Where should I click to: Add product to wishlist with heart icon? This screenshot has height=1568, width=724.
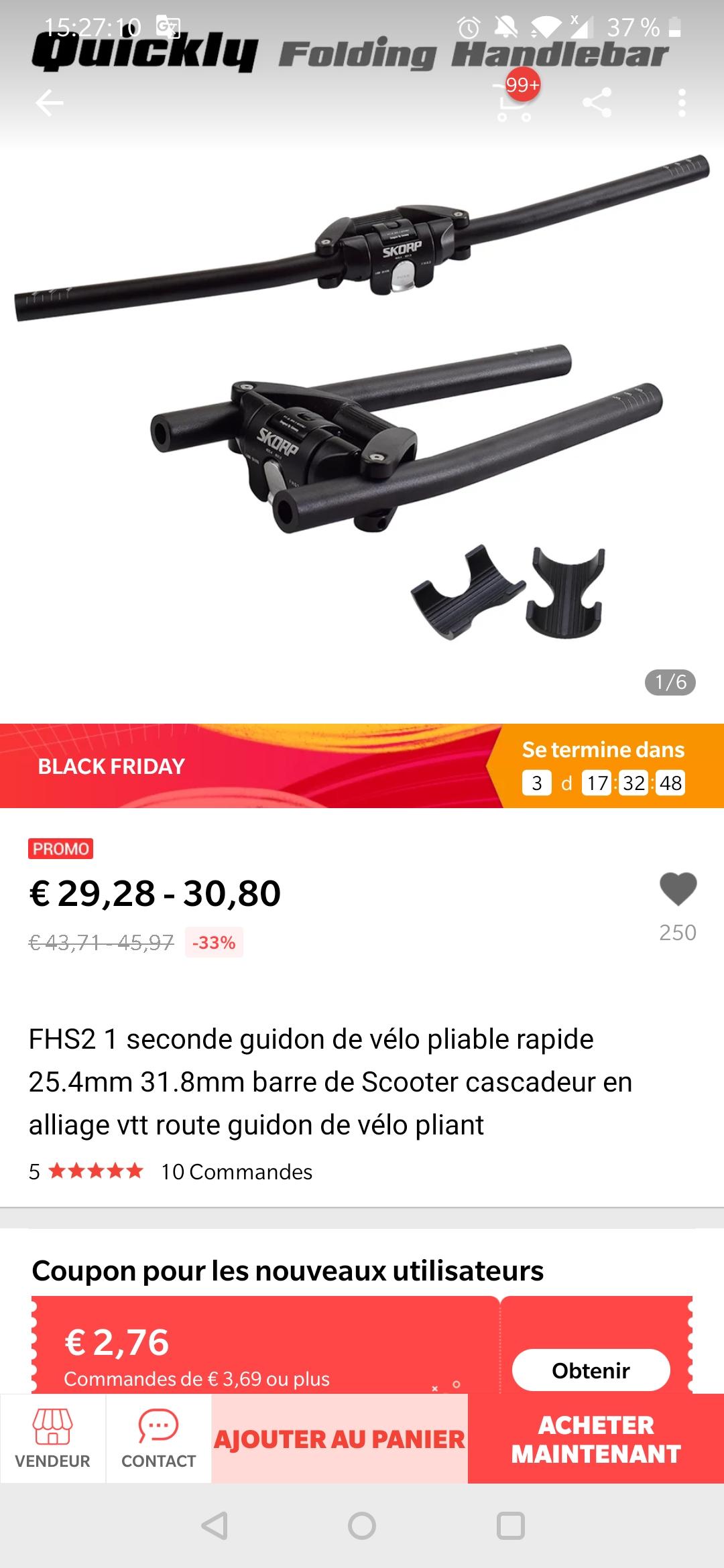pyautogui.click(x=678, y=890)
